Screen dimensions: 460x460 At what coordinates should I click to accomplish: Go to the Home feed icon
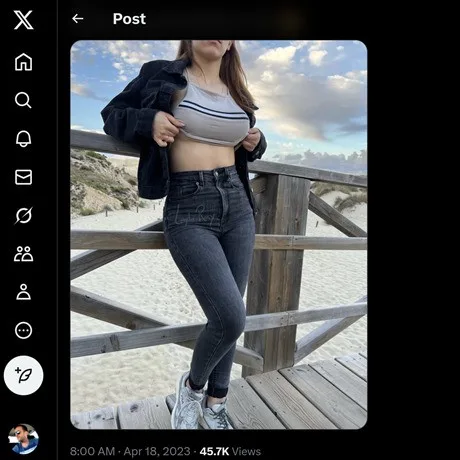pyautogui.click(x=23, y=62)
